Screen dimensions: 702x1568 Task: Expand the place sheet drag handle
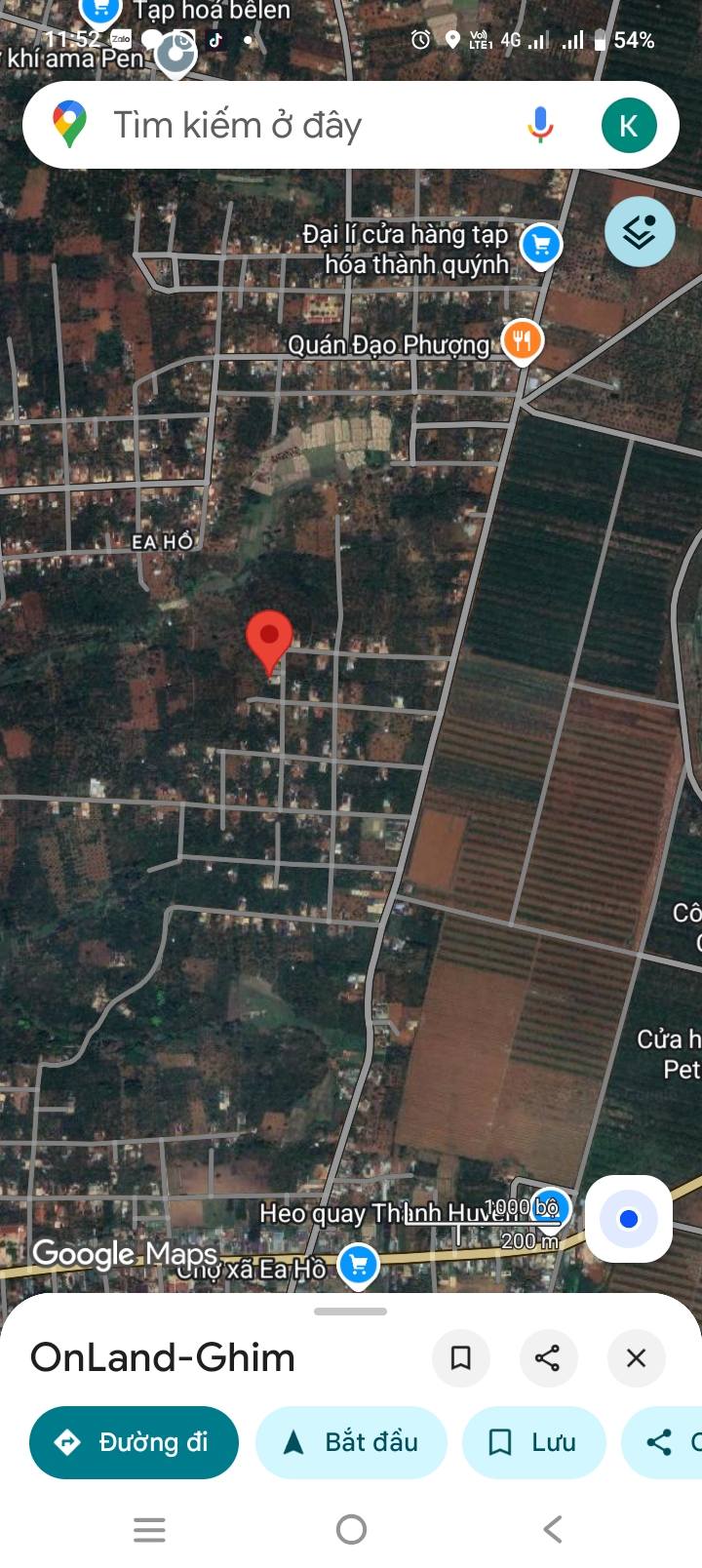(x=351, y=1312)
